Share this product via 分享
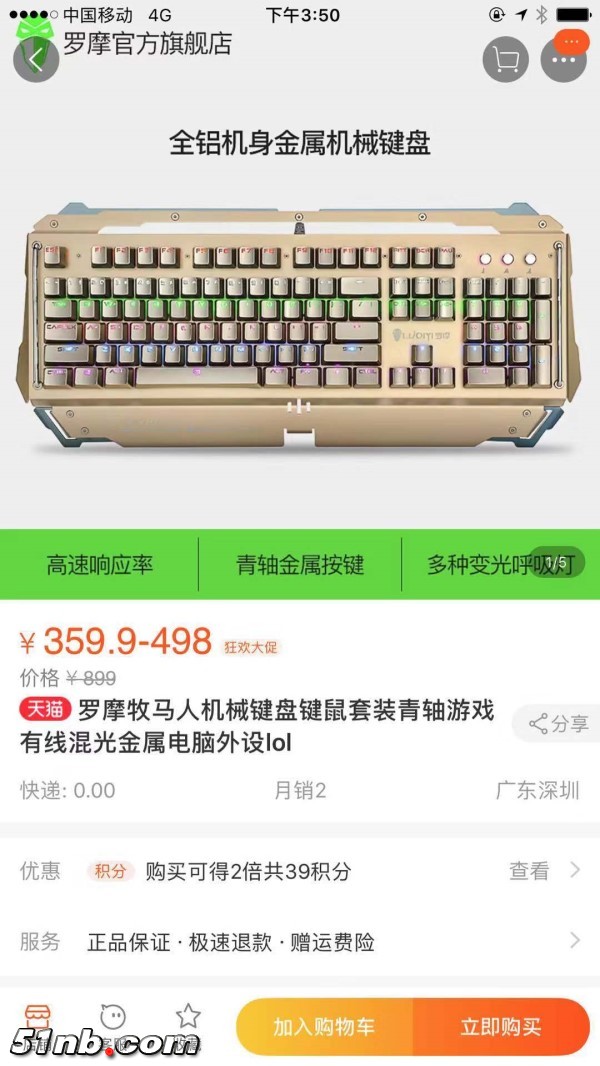This screenshot has height=1066, width=600. click(558, 724)
